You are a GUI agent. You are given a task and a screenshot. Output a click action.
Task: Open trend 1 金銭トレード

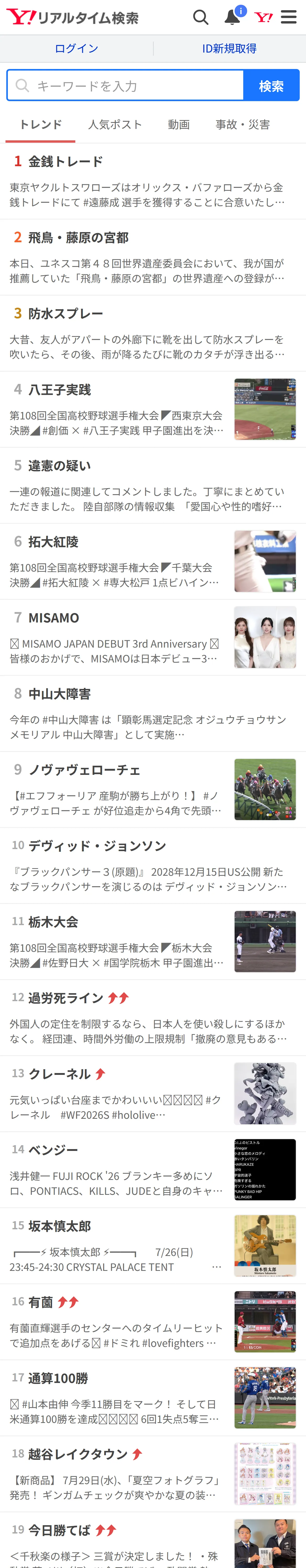[153, 181]
